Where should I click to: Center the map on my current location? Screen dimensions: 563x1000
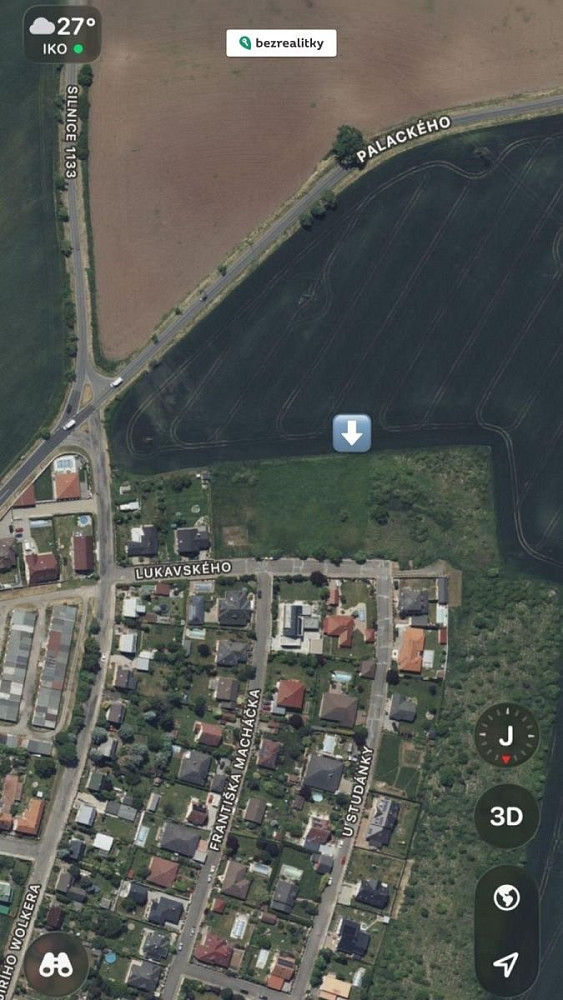tap(506, 964)
